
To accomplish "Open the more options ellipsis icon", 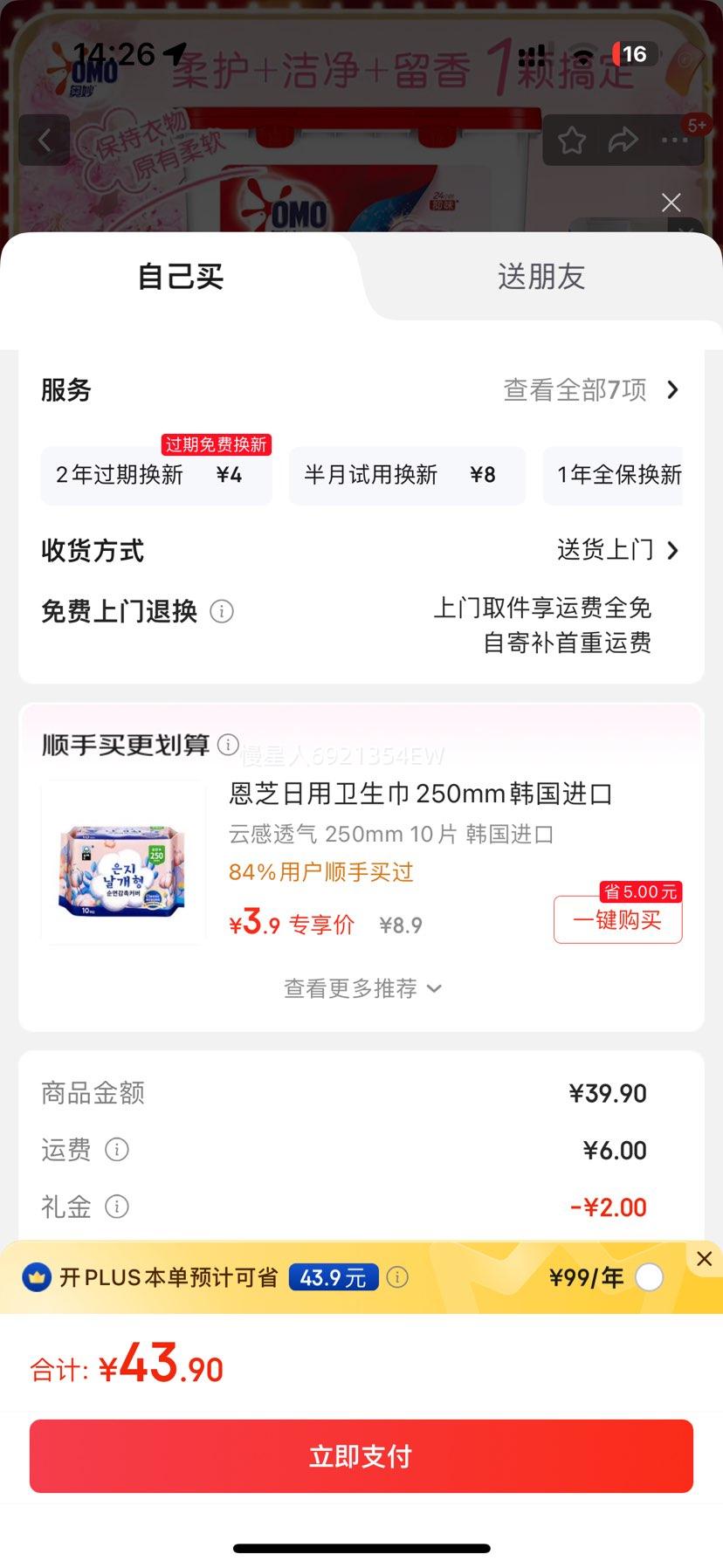I will pyautogui.click(x=673, y=140).
